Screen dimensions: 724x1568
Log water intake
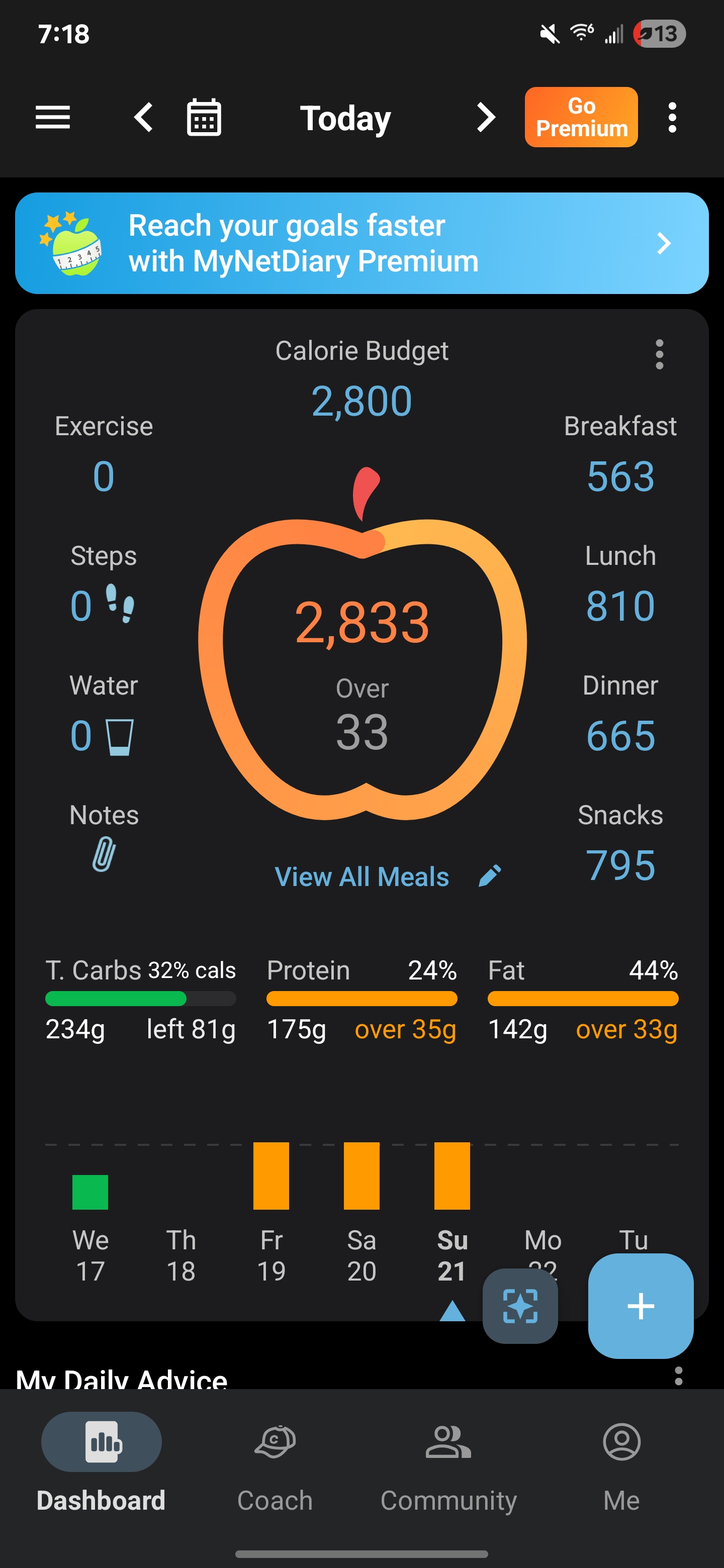tap(104, 718)
